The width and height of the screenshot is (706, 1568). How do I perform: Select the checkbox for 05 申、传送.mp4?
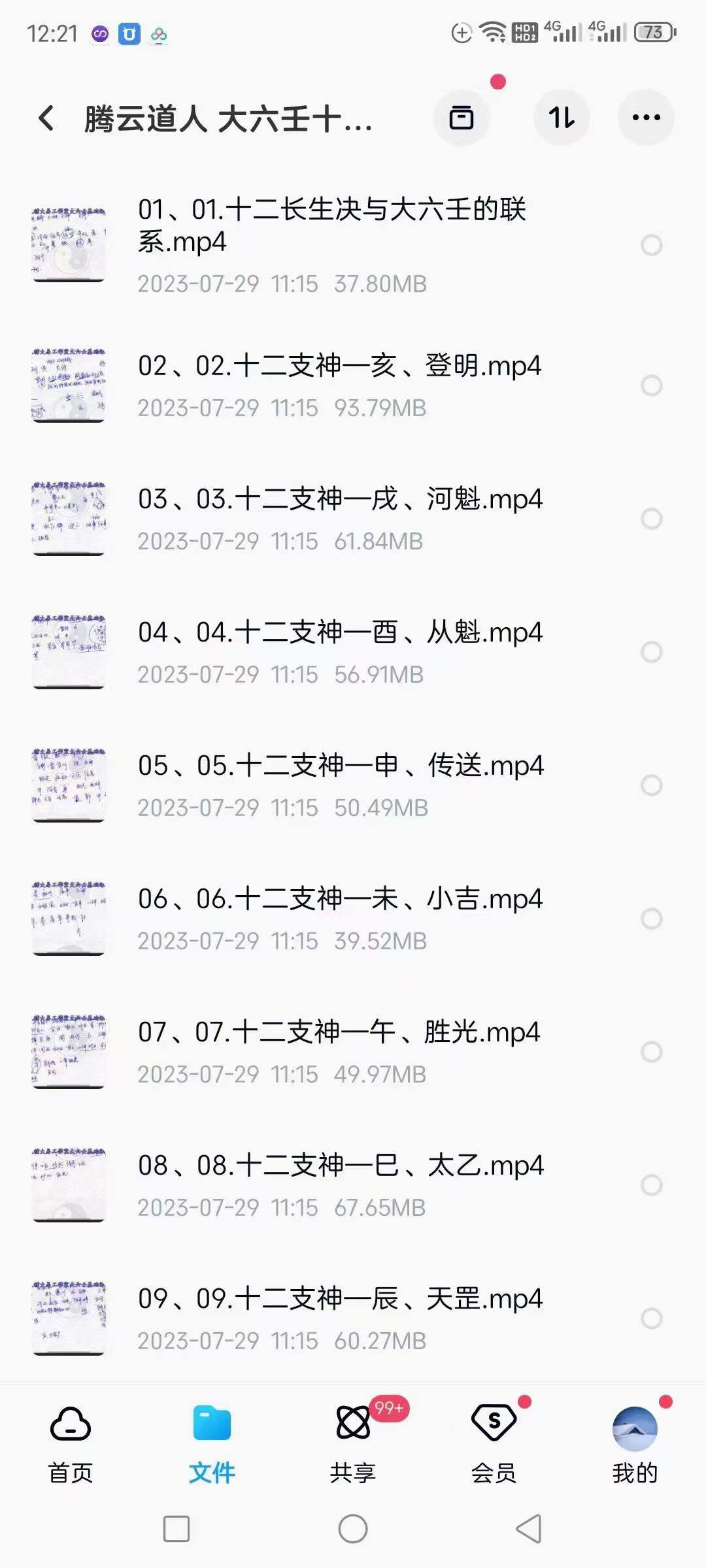(652, 785)
